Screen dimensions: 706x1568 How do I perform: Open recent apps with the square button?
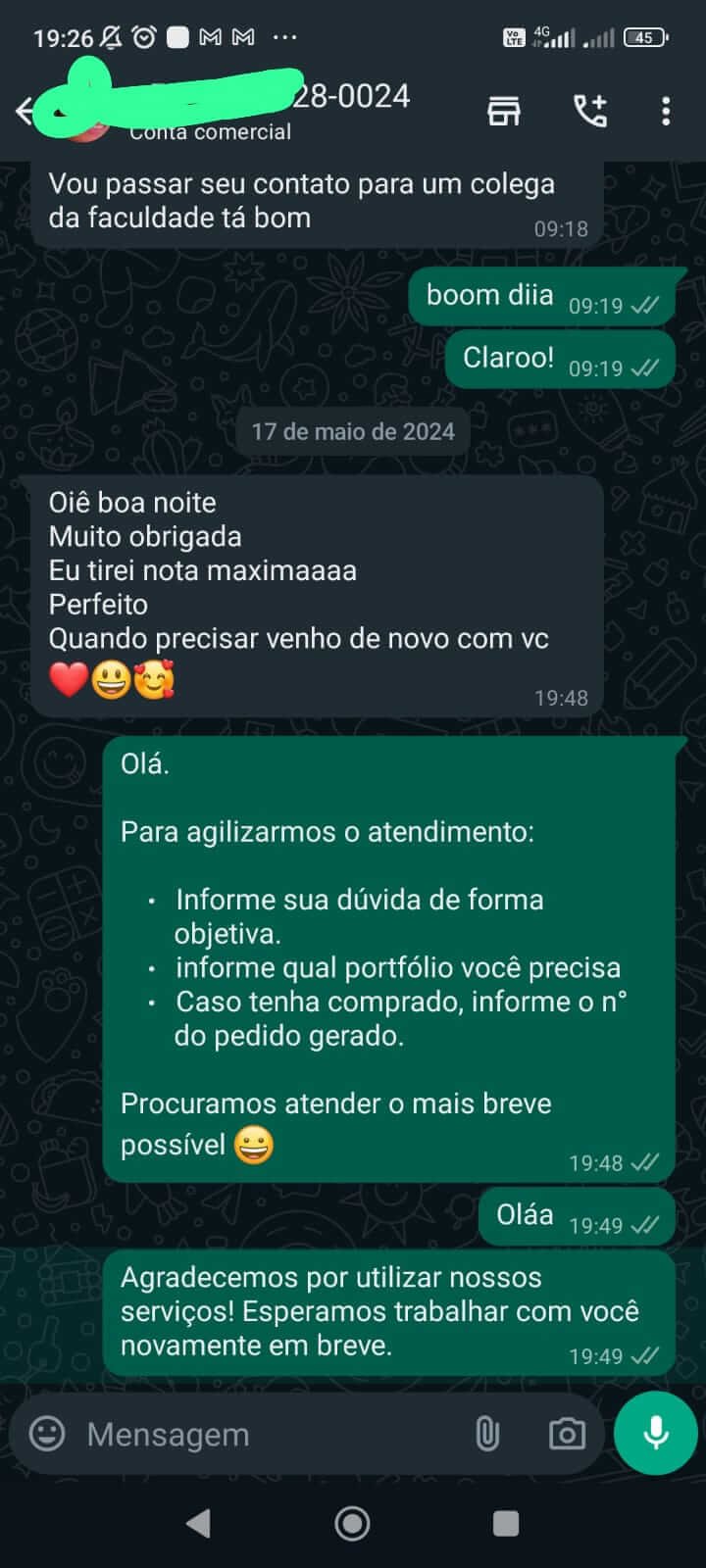(506, 1523)
